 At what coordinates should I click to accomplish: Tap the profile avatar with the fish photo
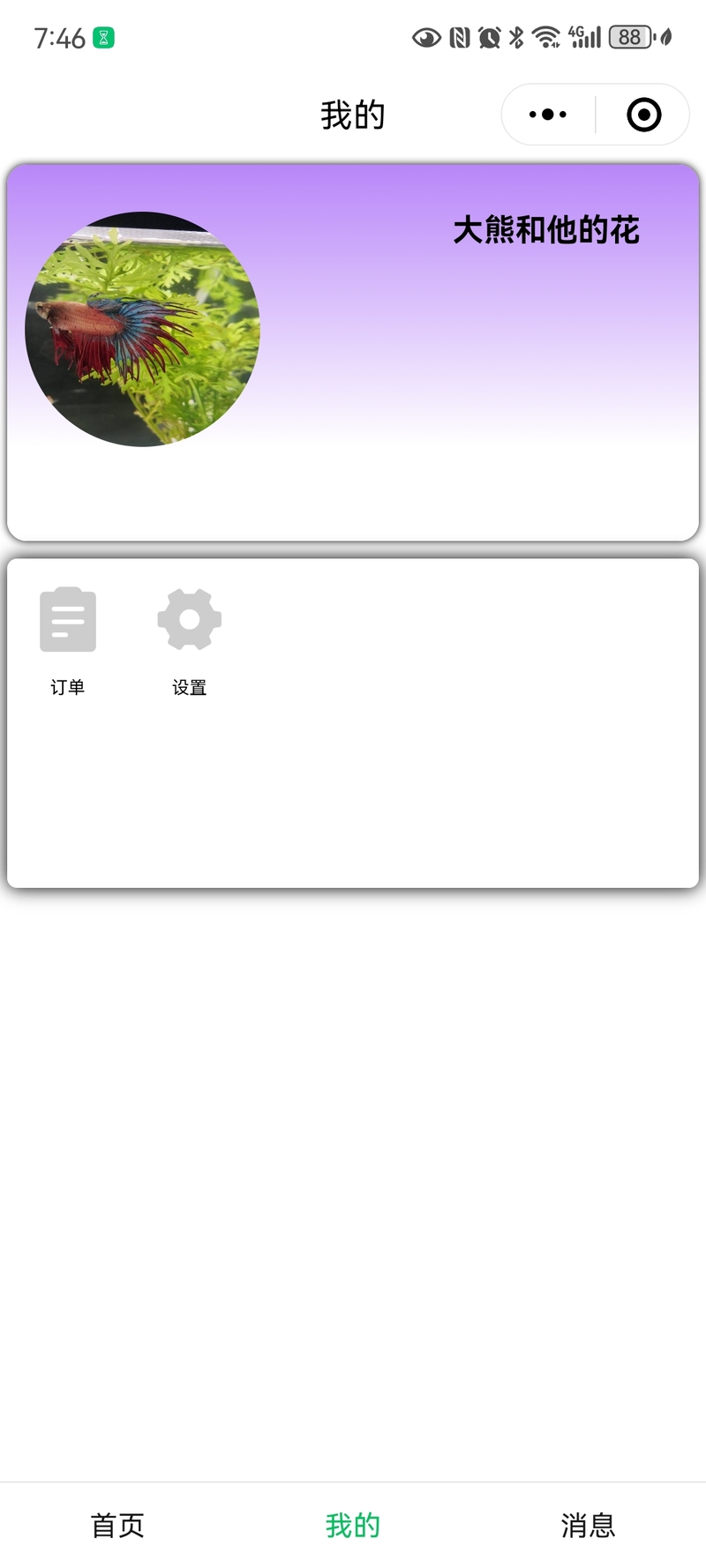point(143,329)
